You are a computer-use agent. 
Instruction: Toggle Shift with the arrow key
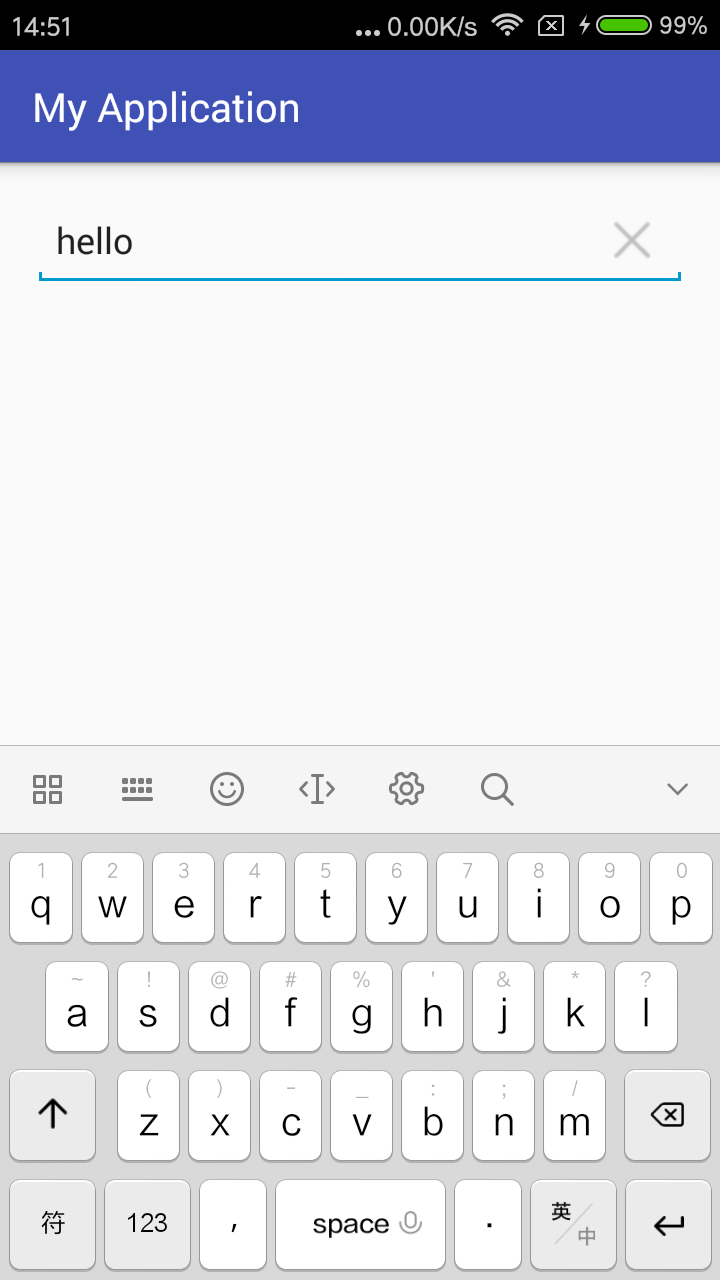[52, 1115]
